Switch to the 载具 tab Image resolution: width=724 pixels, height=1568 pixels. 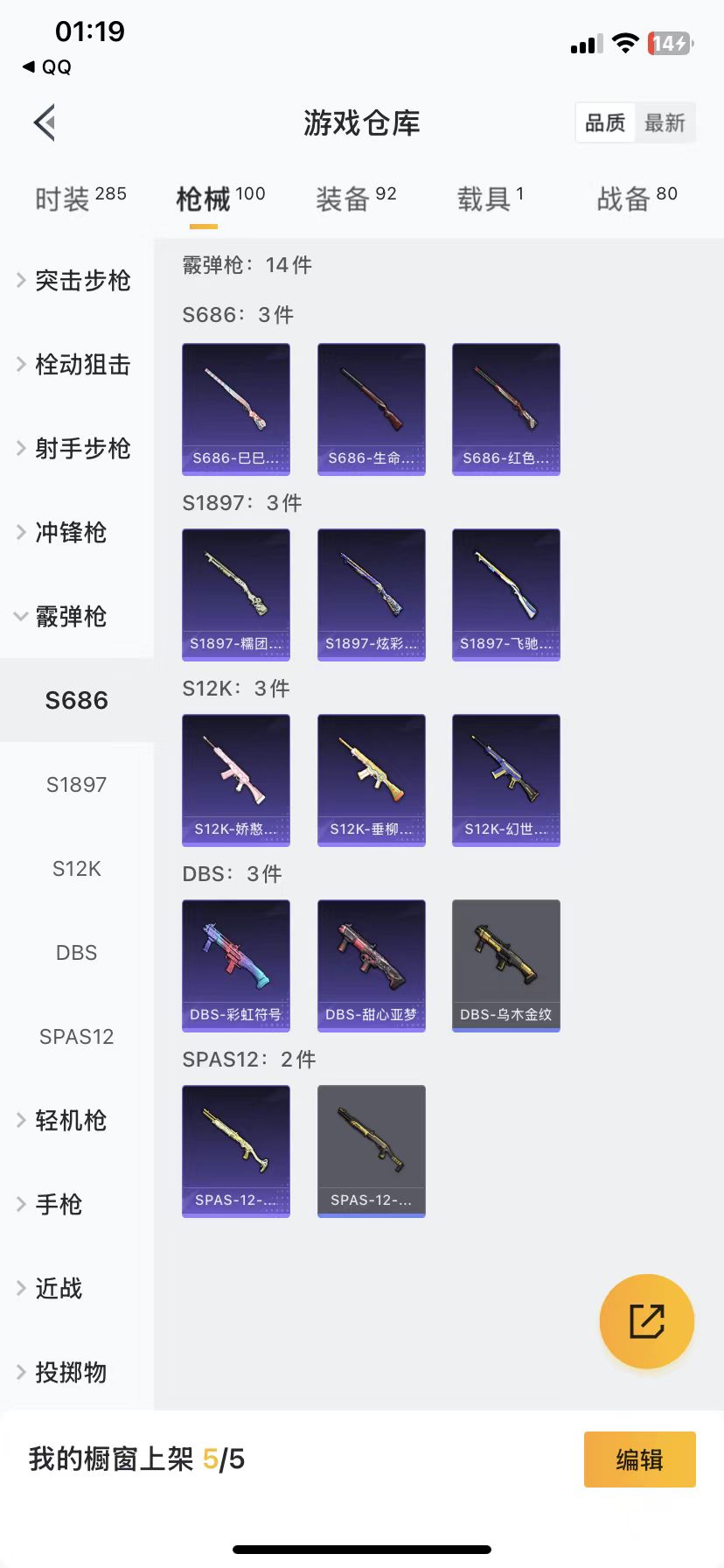[x=490, y=199]
